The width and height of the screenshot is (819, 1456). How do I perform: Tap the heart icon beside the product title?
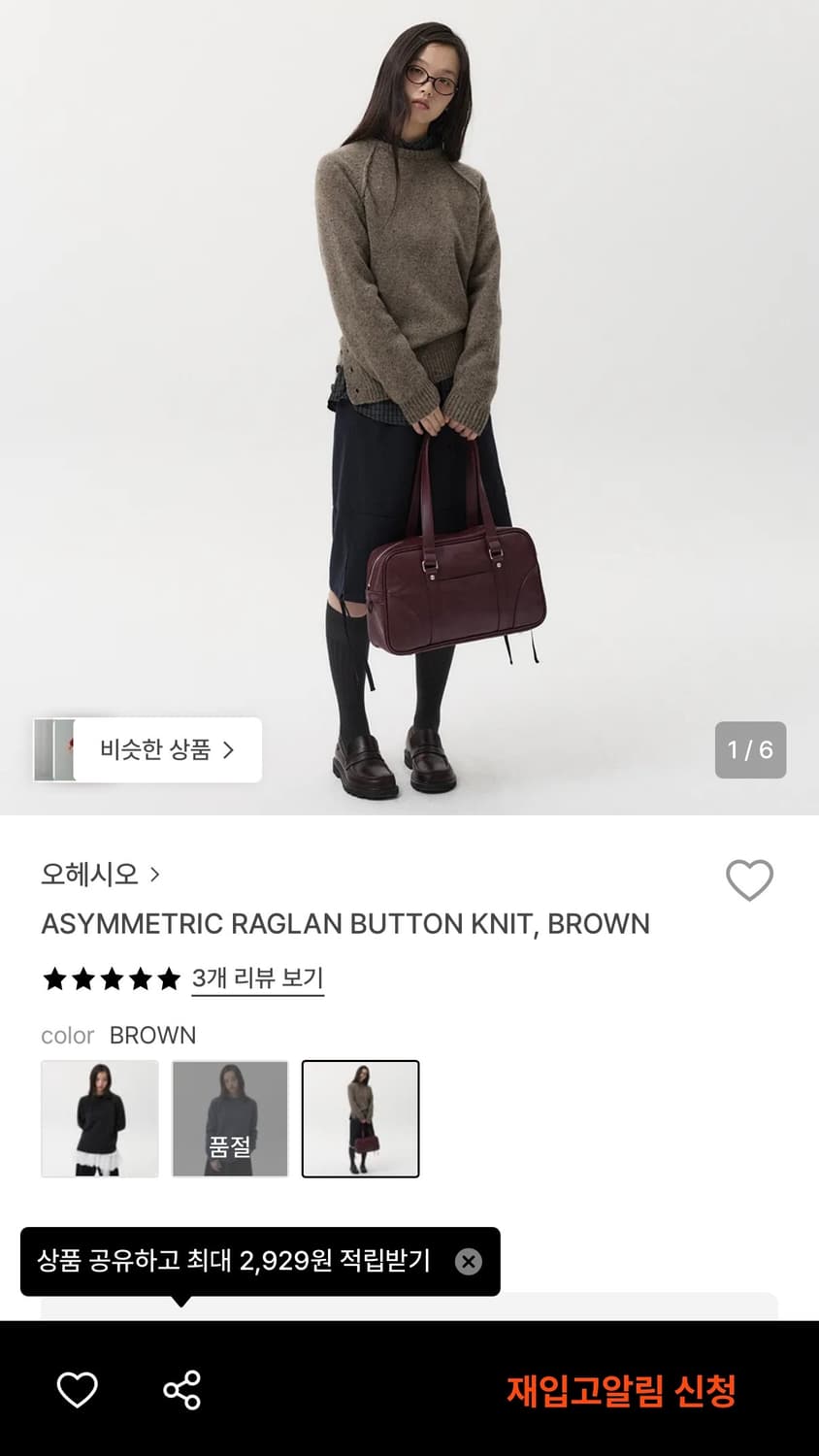click(748, 880)
